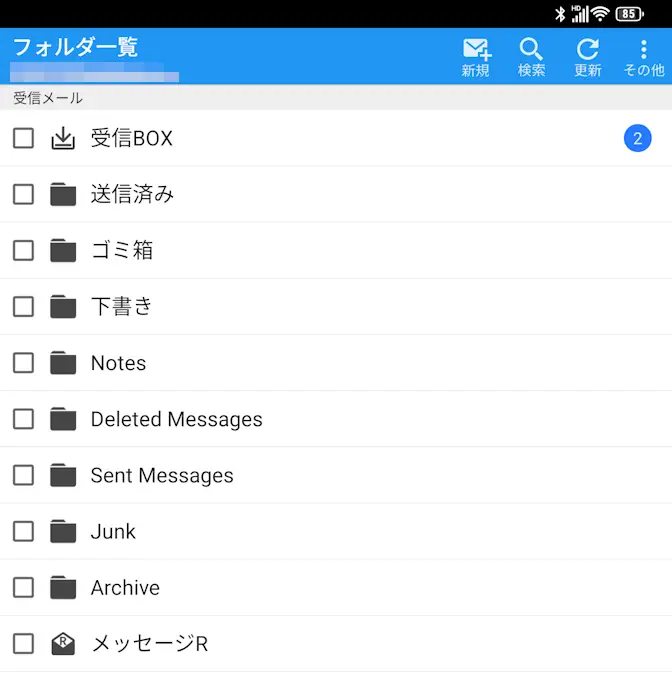Image resolution: width=672 pixels, height=674 pixels.
Task: Open the Archive folder
Action: [125, 587]
